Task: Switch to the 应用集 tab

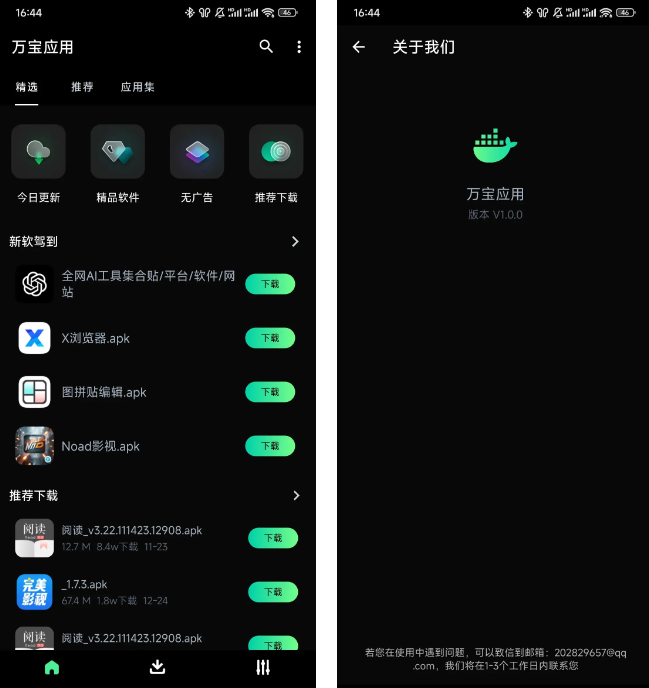Action: click(x=137, y=87)
